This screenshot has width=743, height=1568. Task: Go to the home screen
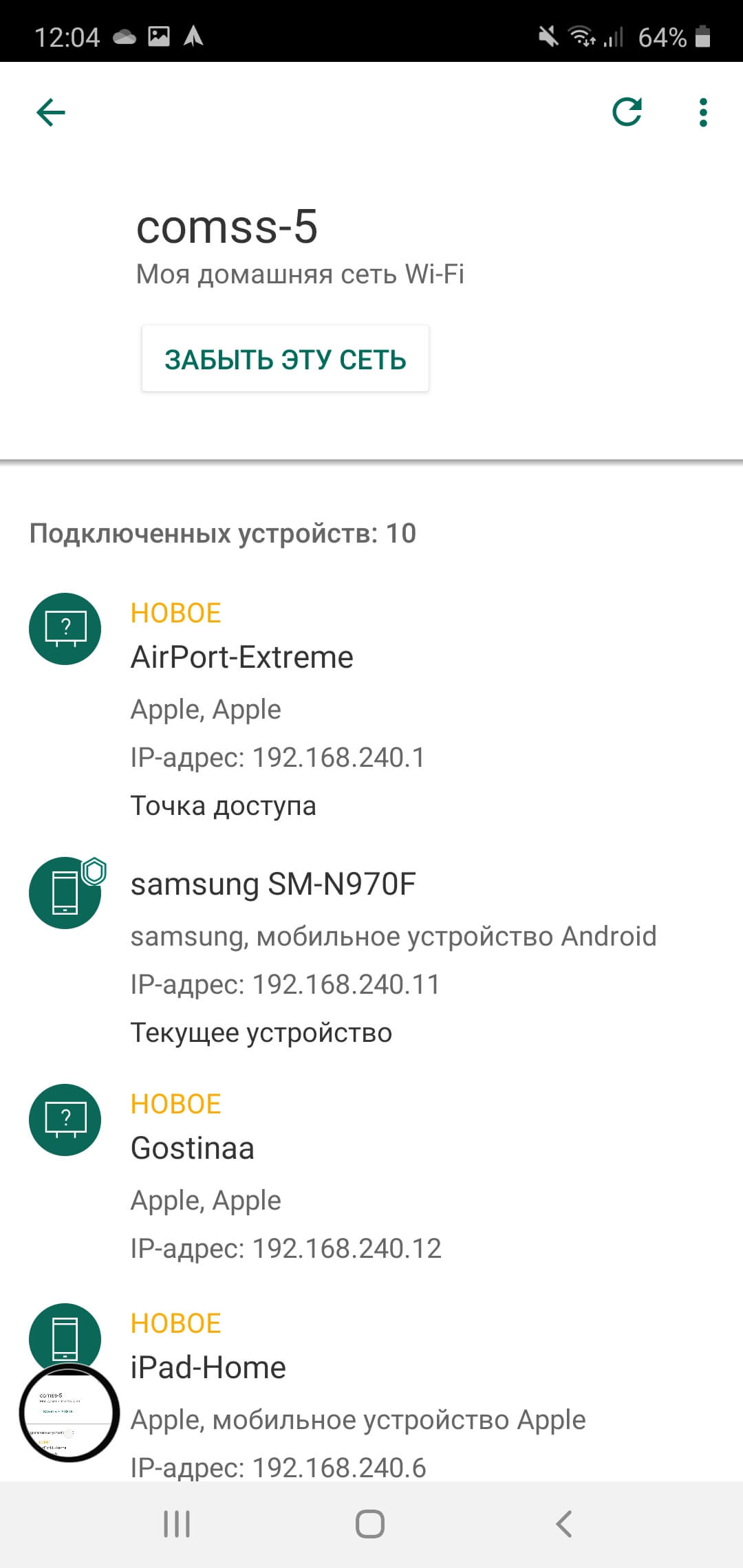point(370,1524)
